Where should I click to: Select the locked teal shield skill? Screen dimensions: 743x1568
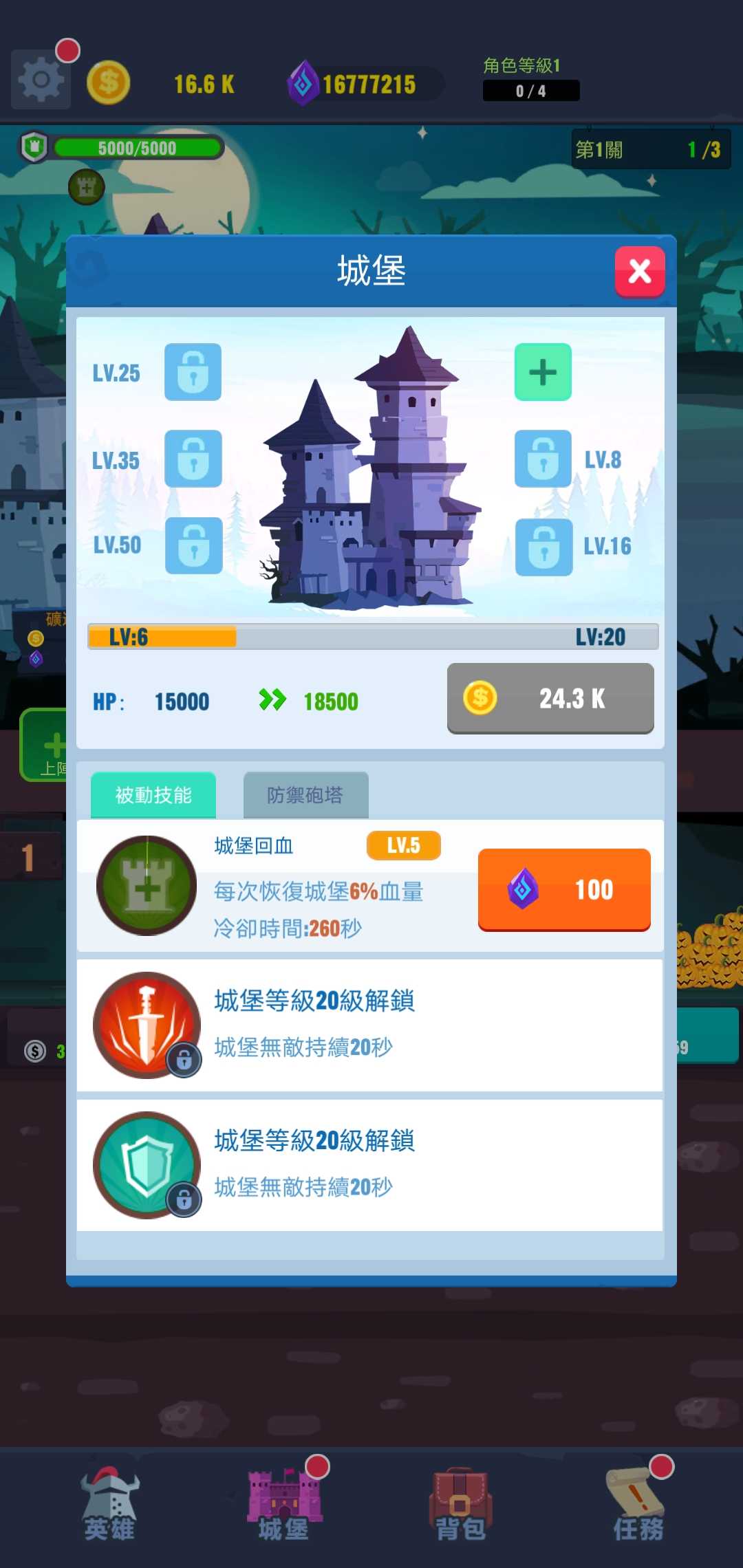[x=147, y=1164]
